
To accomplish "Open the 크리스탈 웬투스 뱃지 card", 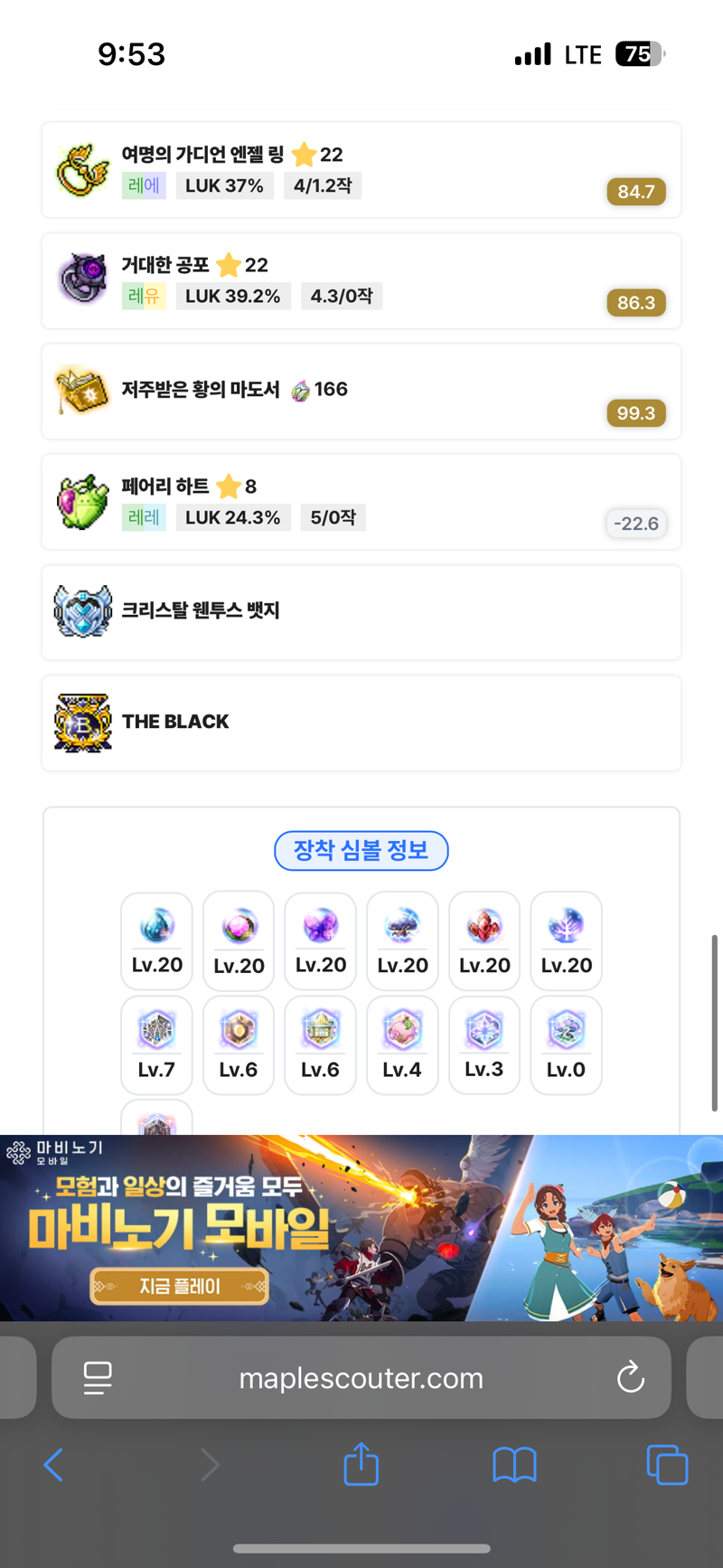I will pos(361,612).
